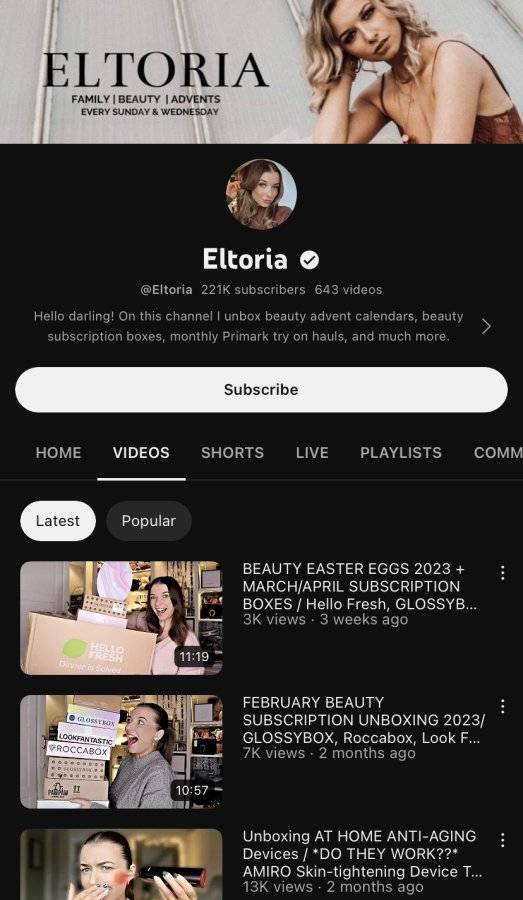Screen dimensions: 523x900
Task: Go to the PLAYLISTS tab
Action: [x=401, y=452]
